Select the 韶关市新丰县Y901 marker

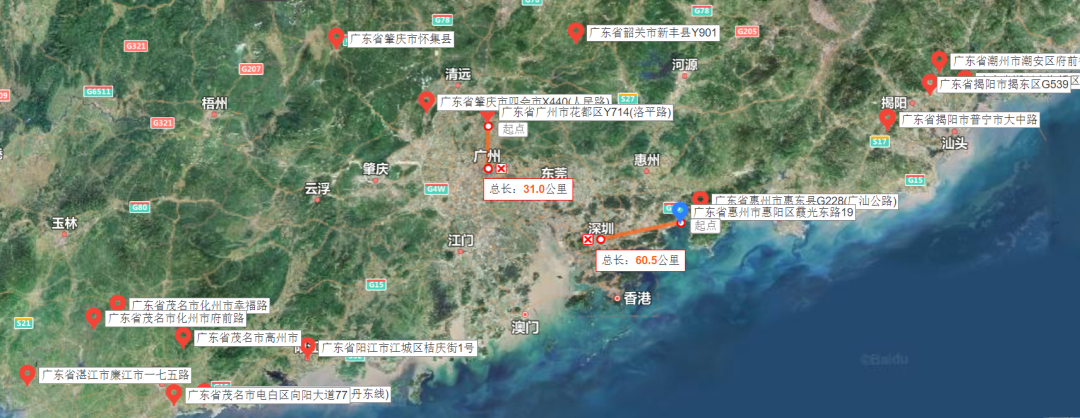(x=576, y=32)
